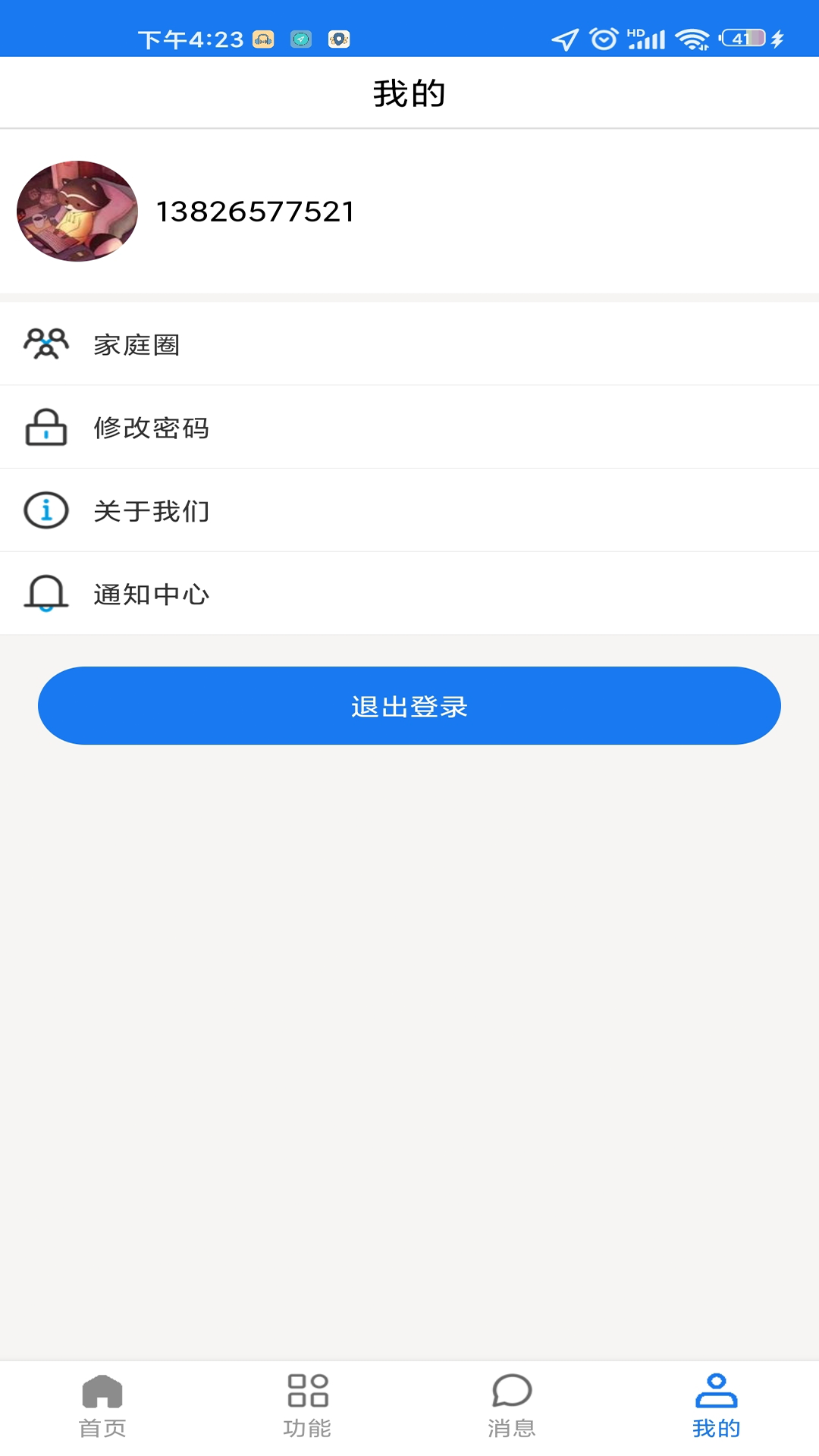Select the 首页 home icon
Image resolution: width=819 pixels, height=1456 pixels.
tap(102, 1398)
